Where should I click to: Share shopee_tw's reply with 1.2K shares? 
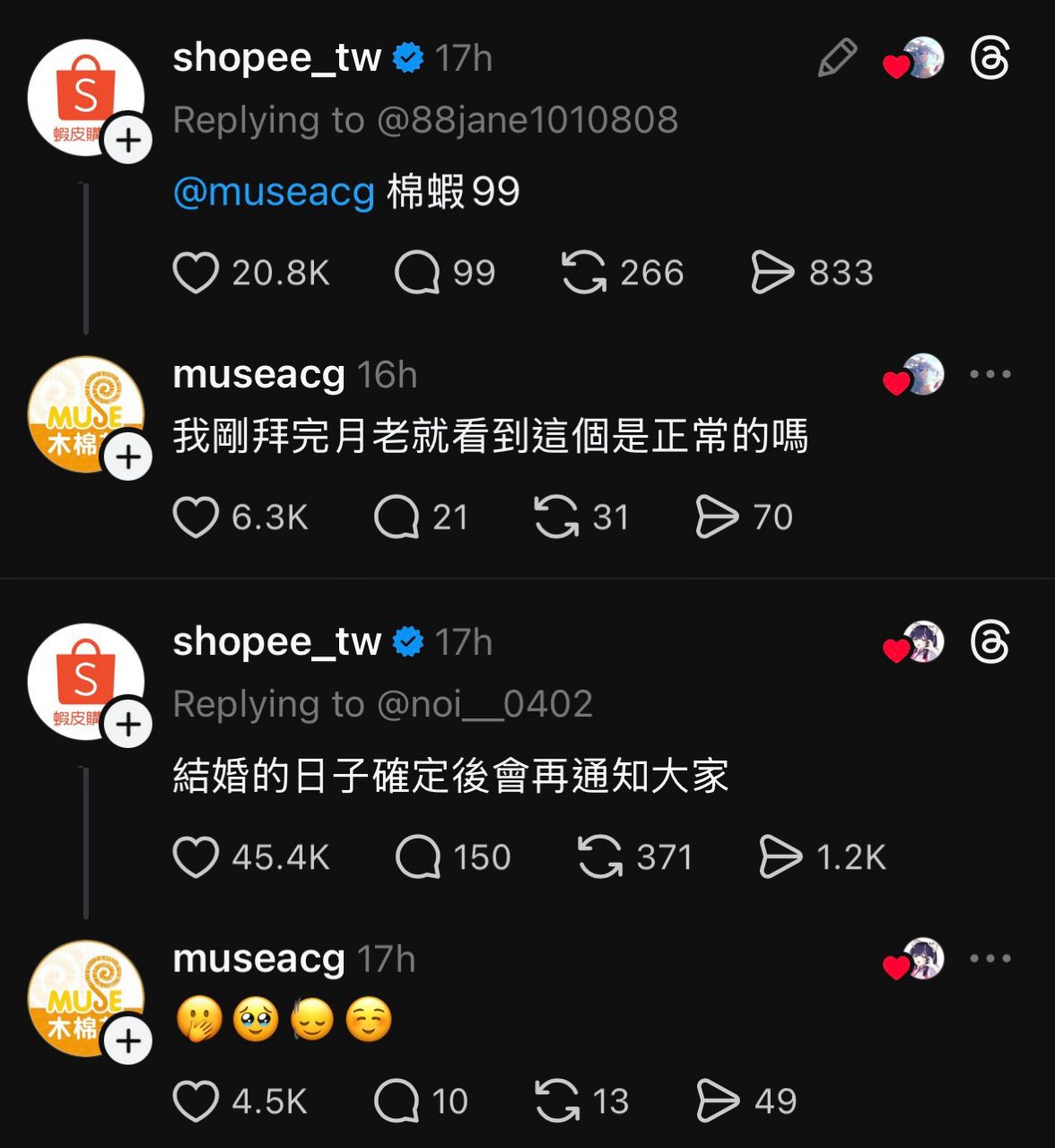tap(780, 857)
